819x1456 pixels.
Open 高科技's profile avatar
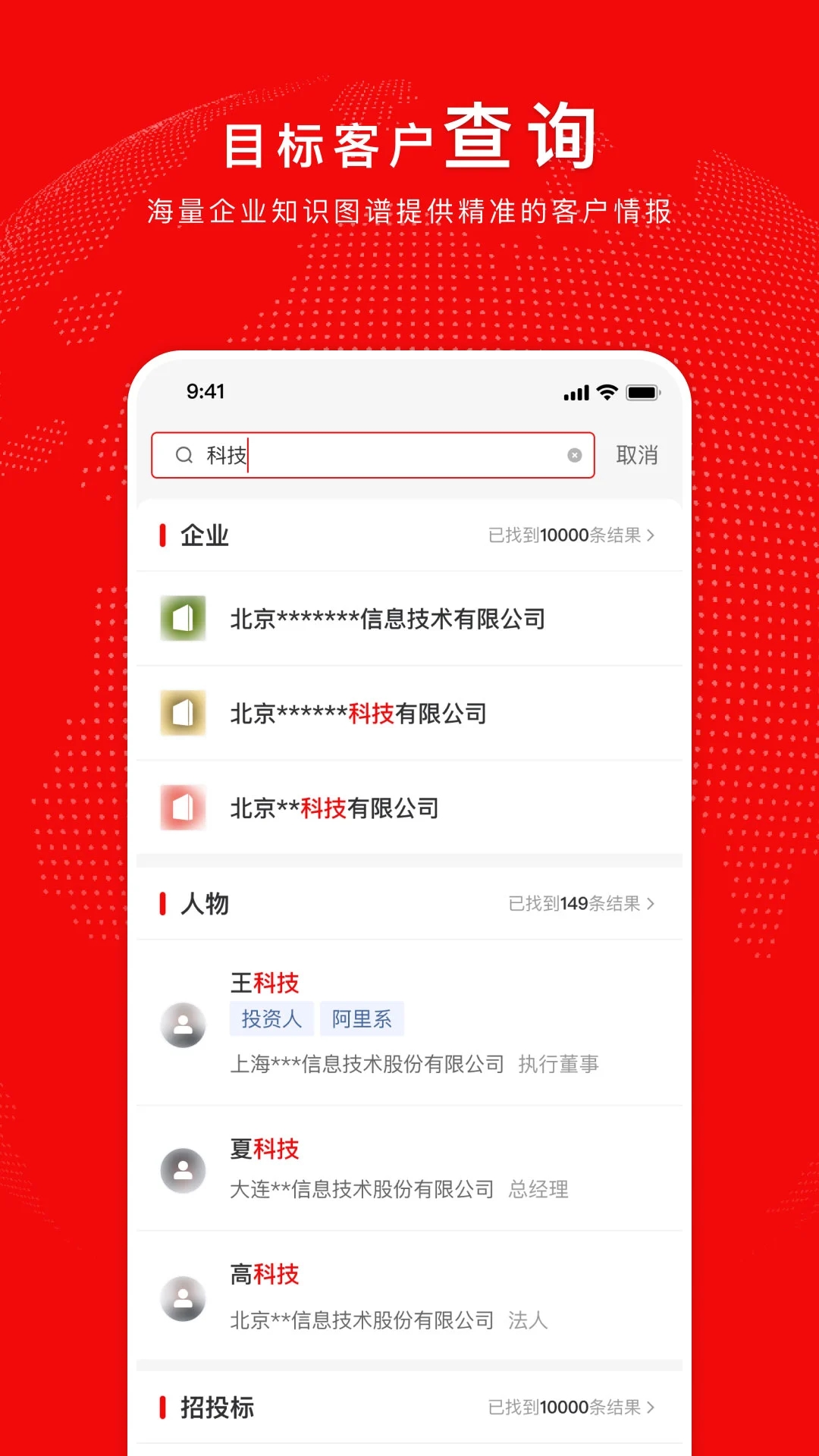coord(183,1298)
